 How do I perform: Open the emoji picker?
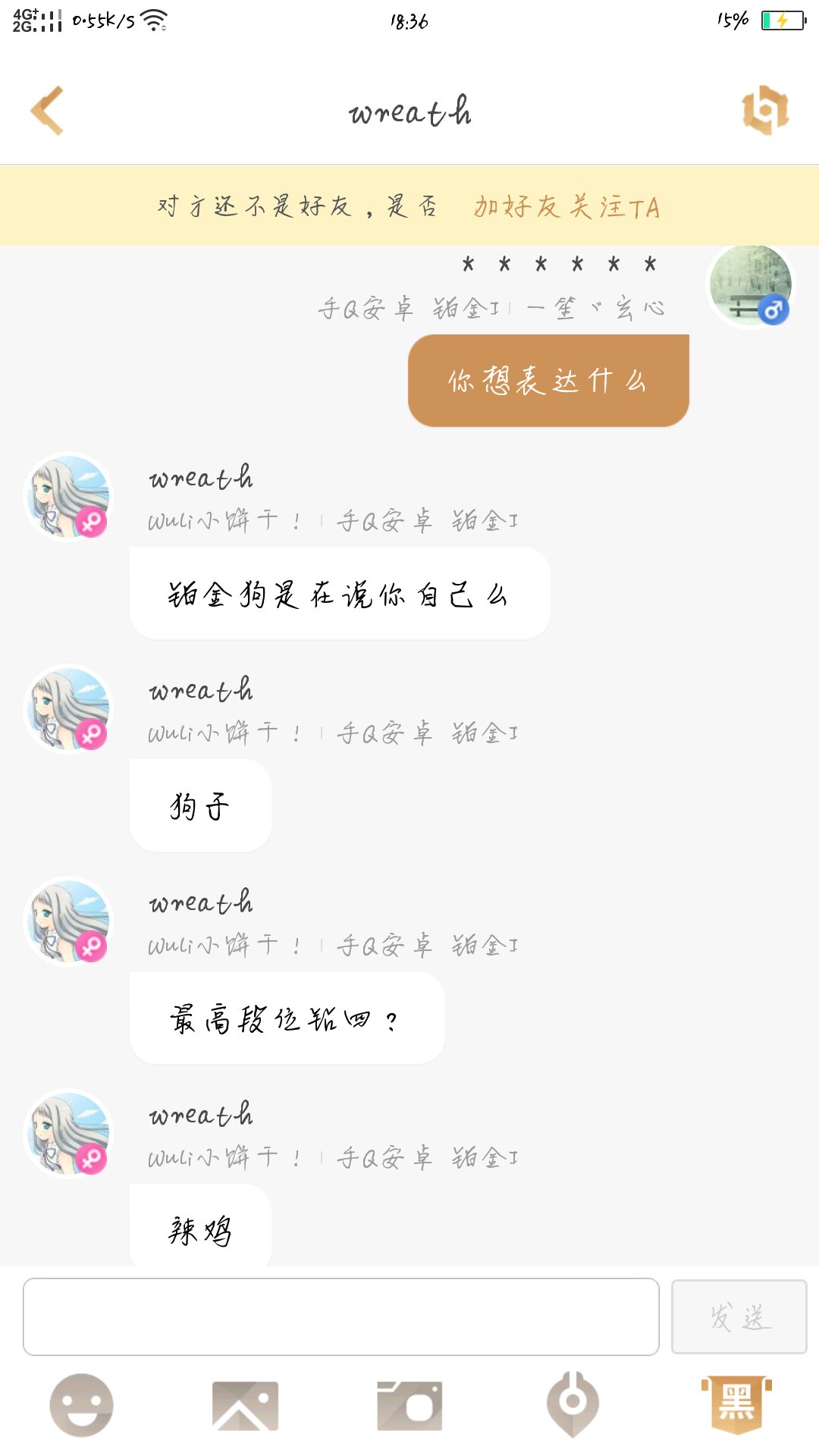pos(82,1404)
